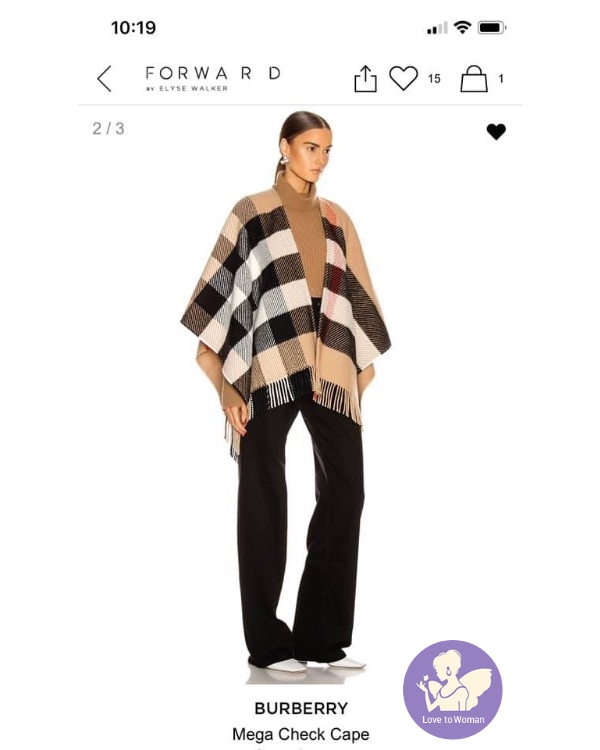
Task: Open the shopping bag
Action: (x=473, y=79)
